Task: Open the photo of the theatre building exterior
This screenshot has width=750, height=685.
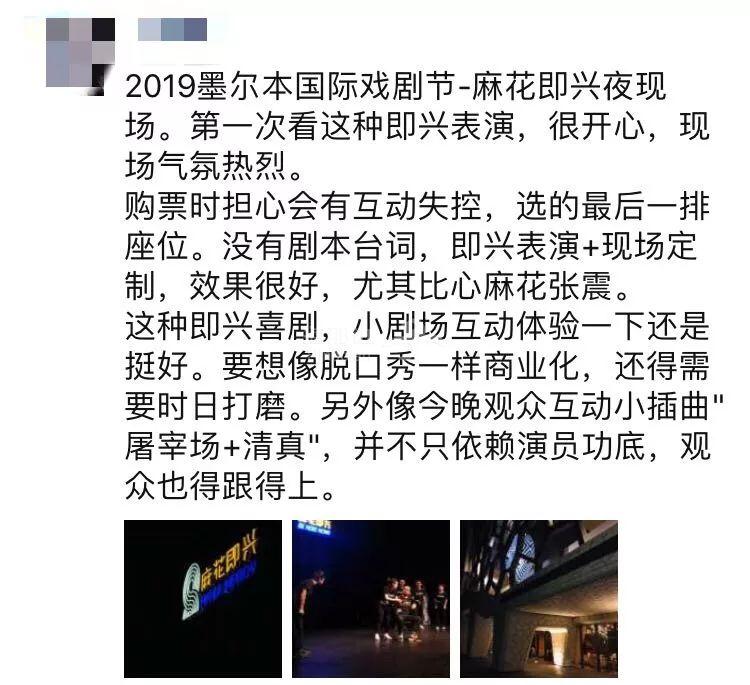Action: coord(539,598)
